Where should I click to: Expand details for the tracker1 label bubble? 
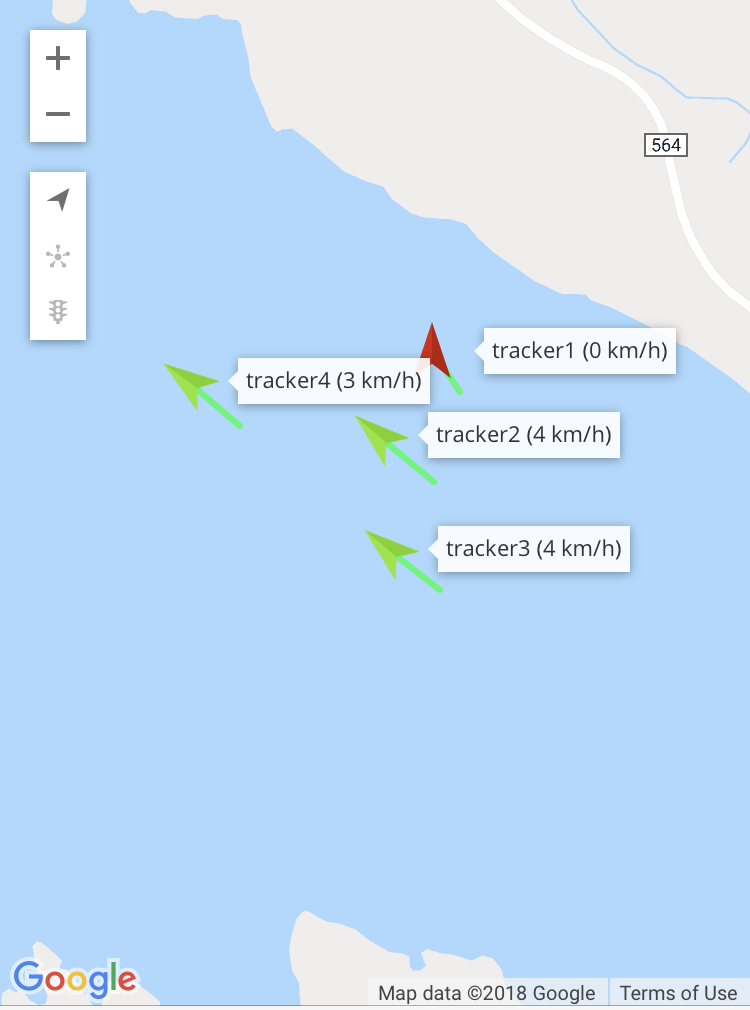[x=579, y=351]
